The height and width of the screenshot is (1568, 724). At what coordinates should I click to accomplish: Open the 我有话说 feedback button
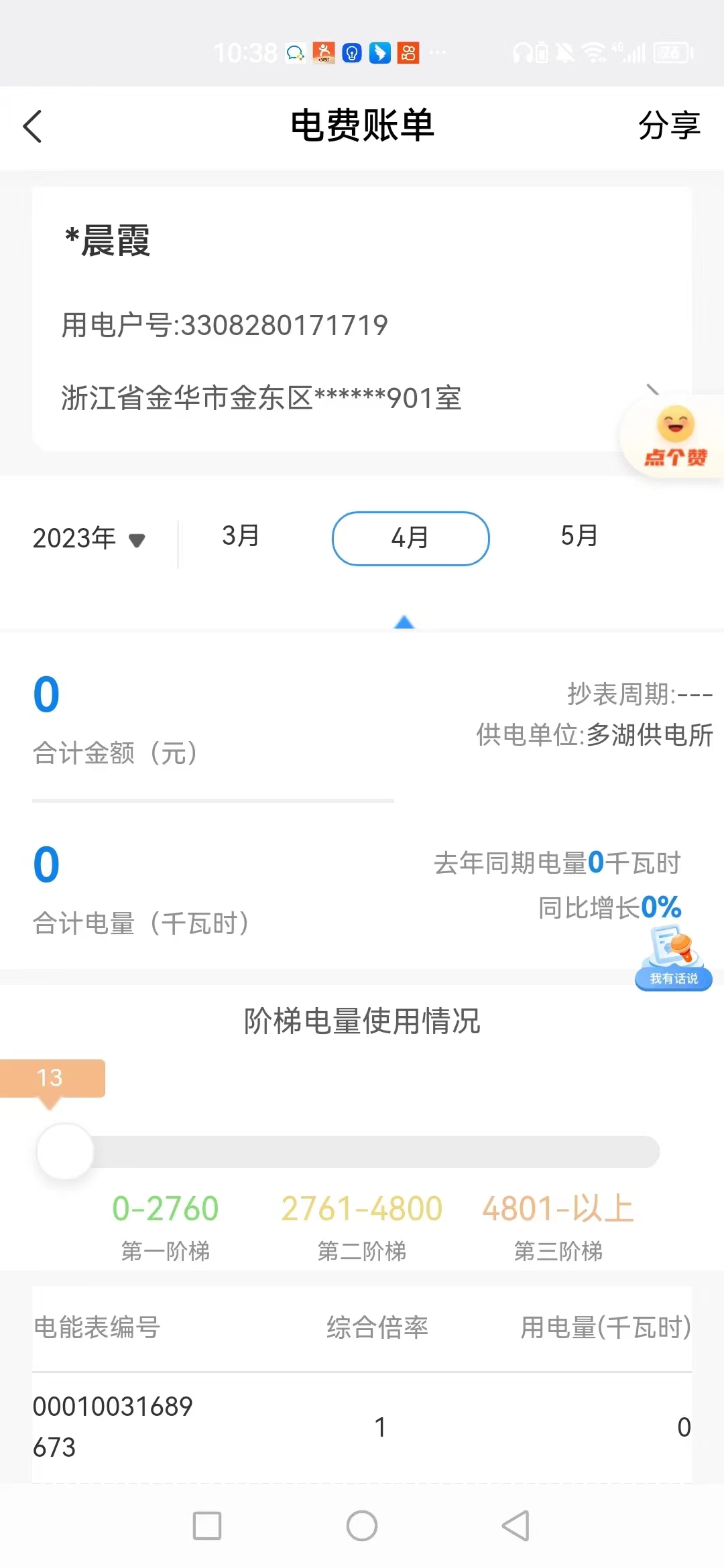pyautogui.click(x=673, y=958)
